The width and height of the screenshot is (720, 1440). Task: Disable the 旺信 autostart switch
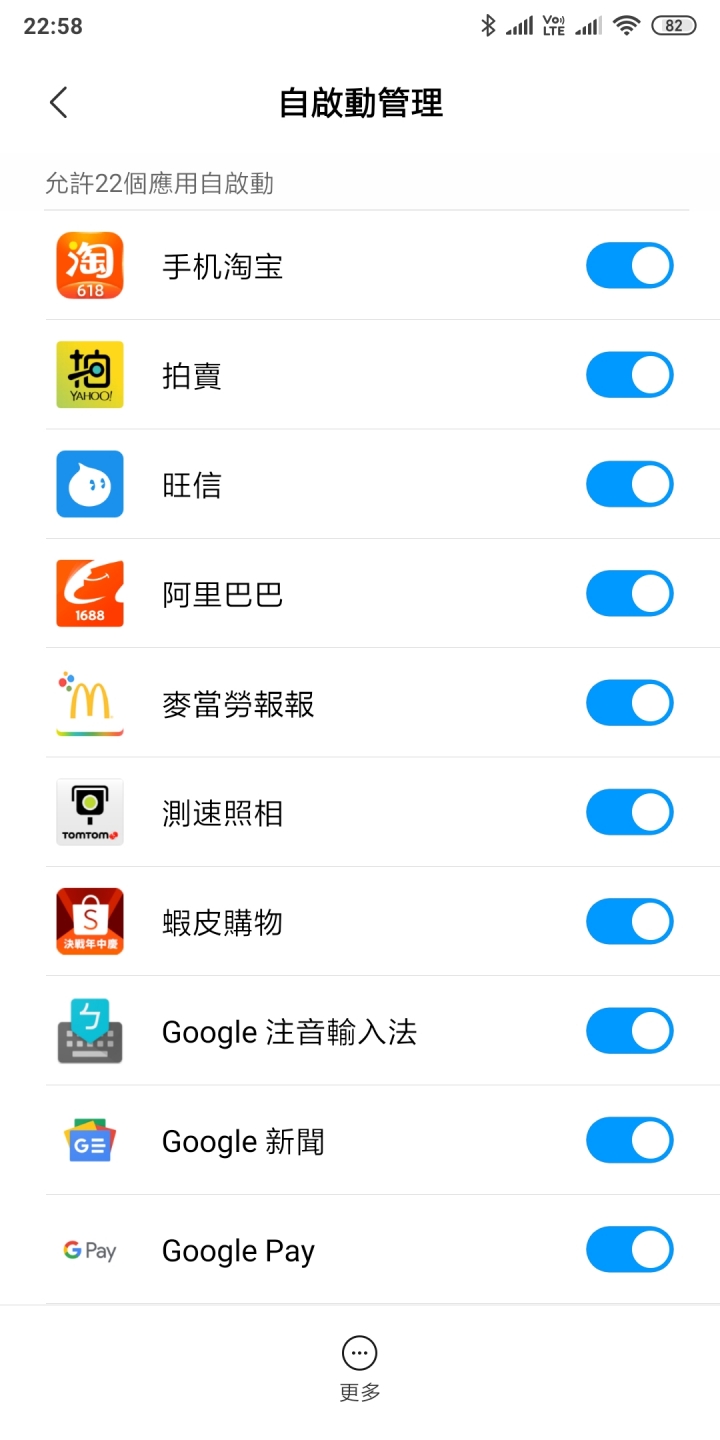pyautogui.click(x=629, y=484)
